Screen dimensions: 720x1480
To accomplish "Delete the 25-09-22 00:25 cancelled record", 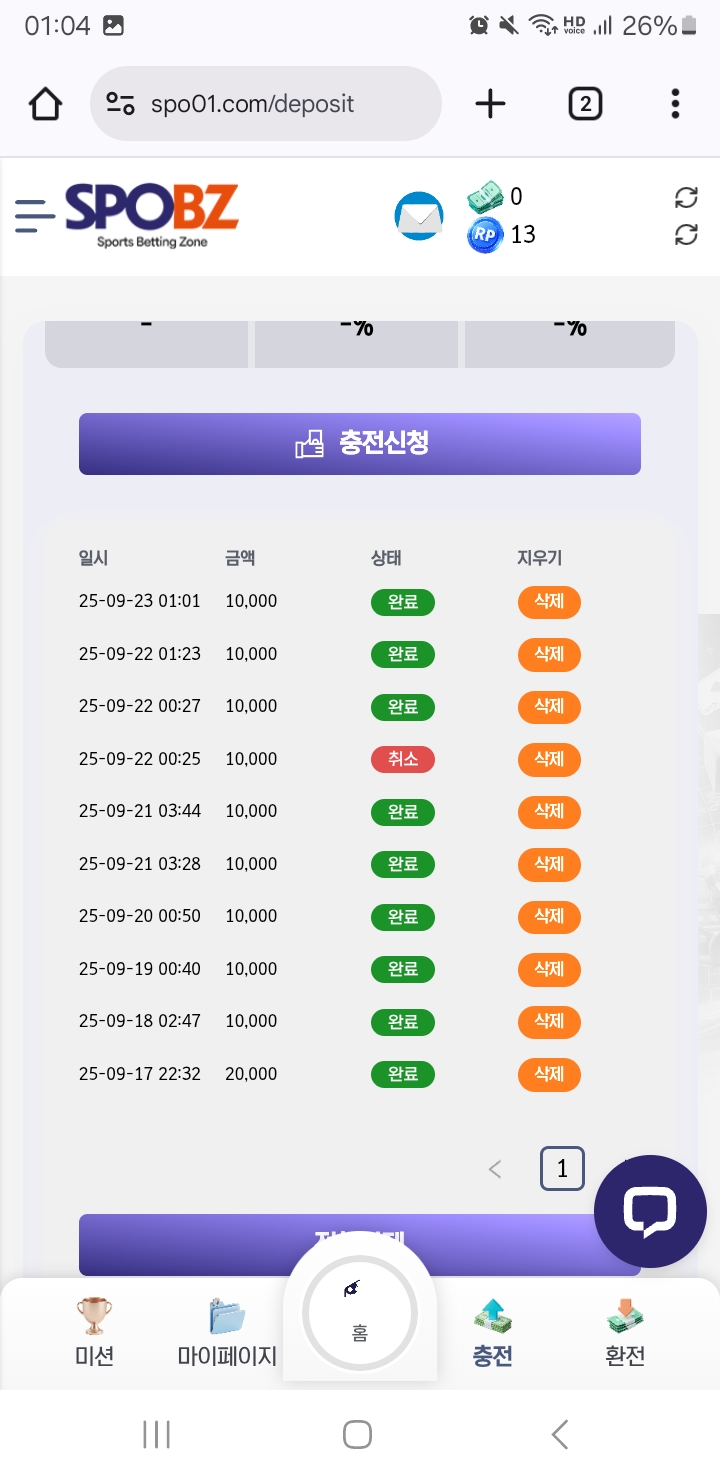I will click(549, 760).
